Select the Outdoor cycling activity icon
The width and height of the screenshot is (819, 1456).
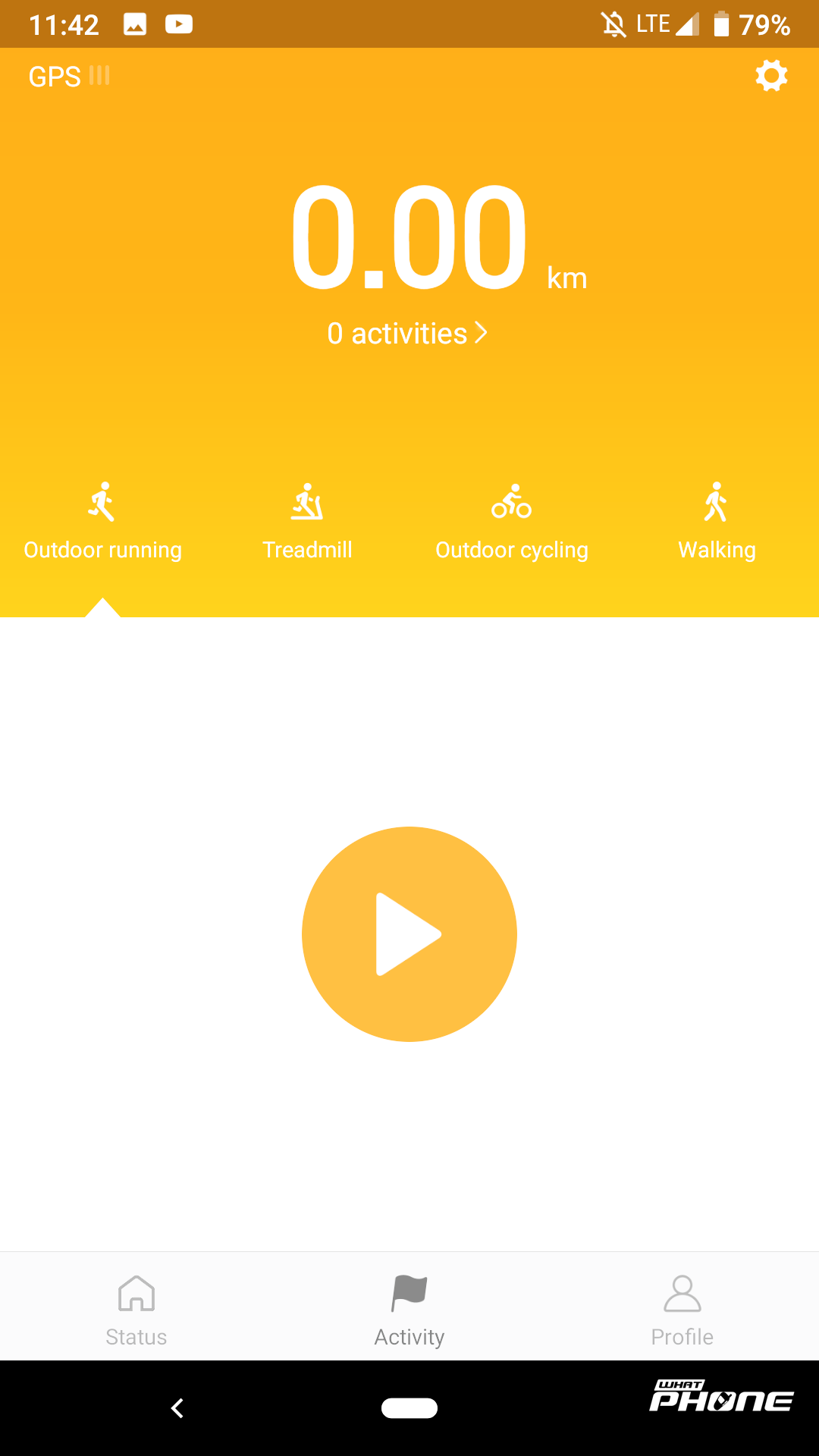pyautogui.click(x=512, y=502)
